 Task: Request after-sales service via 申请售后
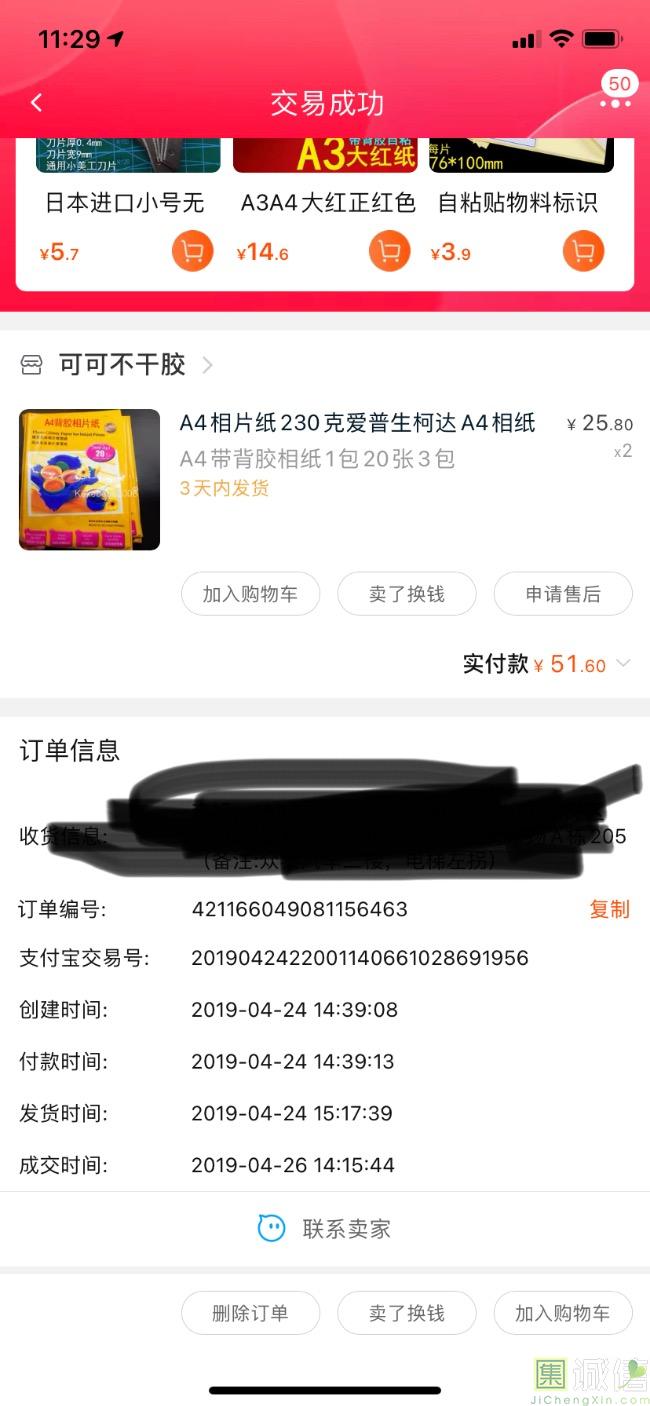coord(563,594)
